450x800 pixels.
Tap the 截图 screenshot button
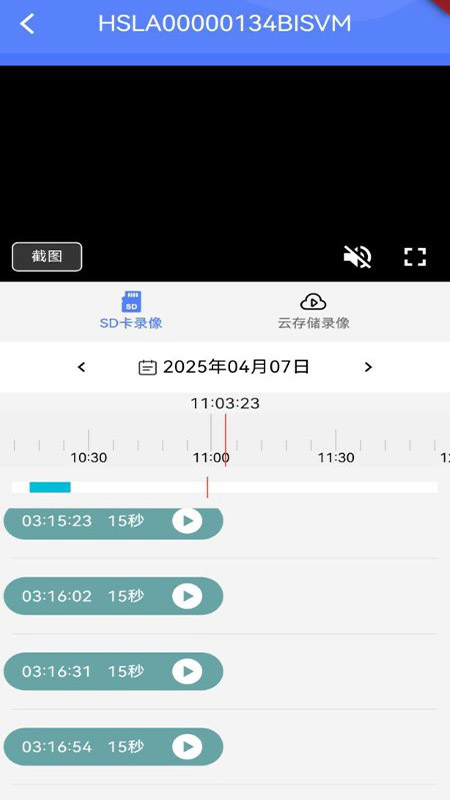[47, 257]
